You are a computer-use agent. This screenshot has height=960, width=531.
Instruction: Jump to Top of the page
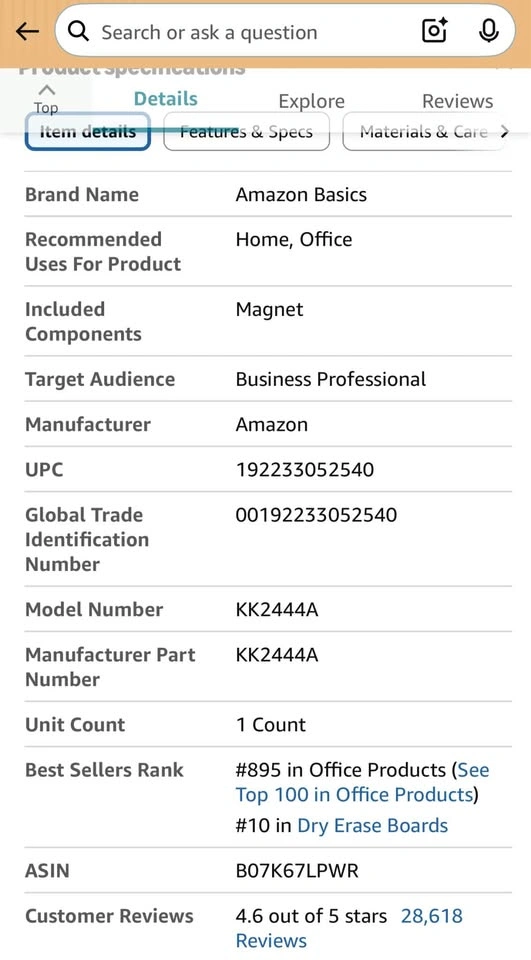(x=46, y=100)
